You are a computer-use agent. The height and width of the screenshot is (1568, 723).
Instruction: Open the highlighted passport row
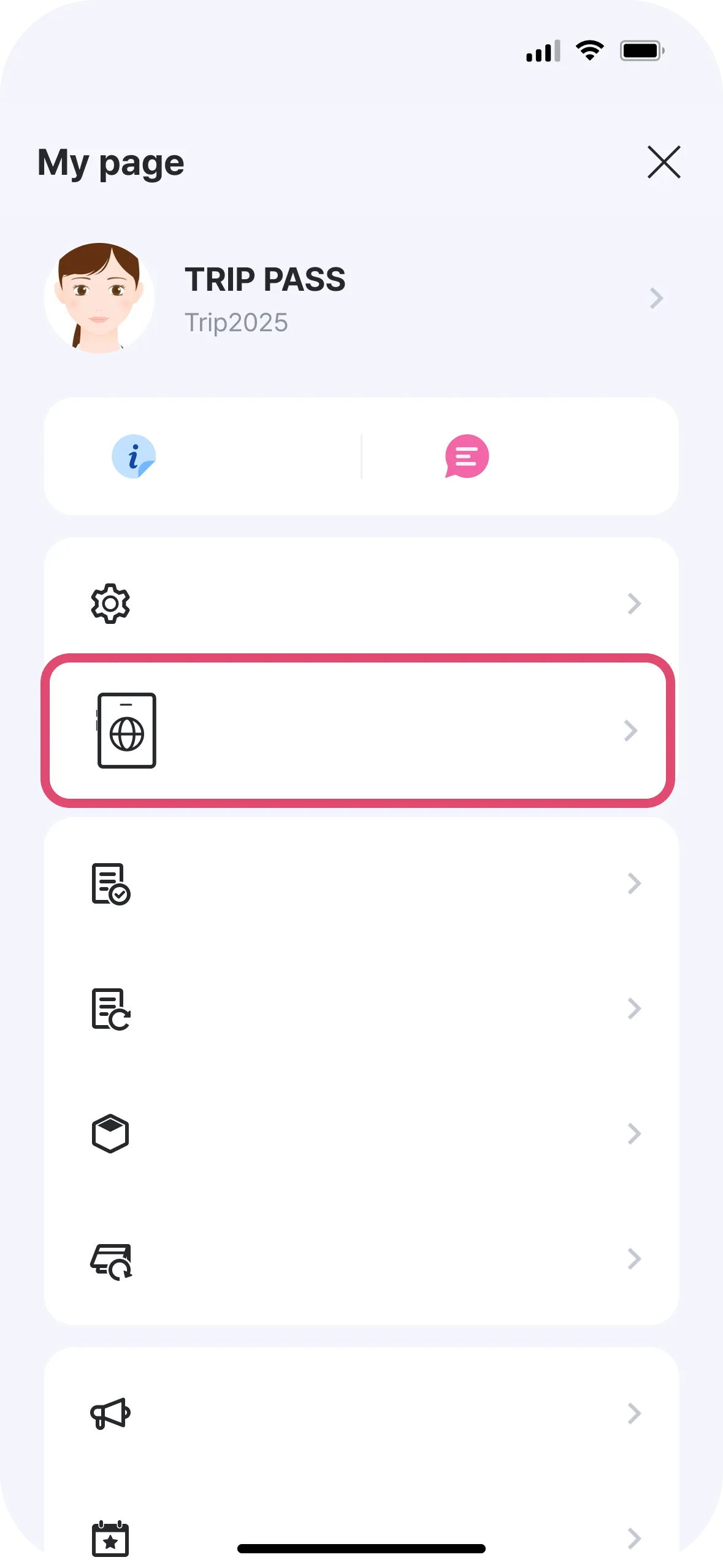[358, 731]
